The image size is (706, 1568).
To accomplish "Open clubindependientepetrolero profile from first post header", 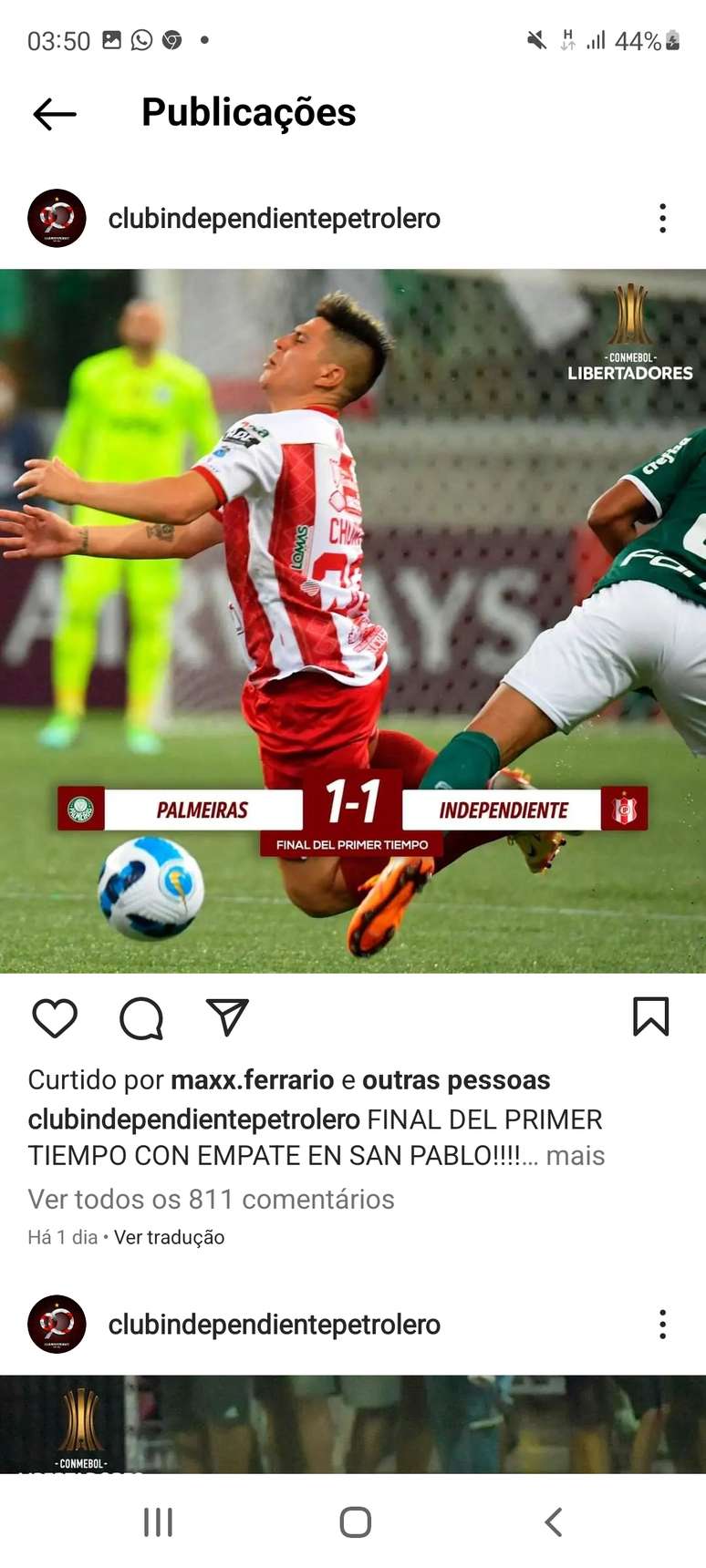I will [274, 219].
